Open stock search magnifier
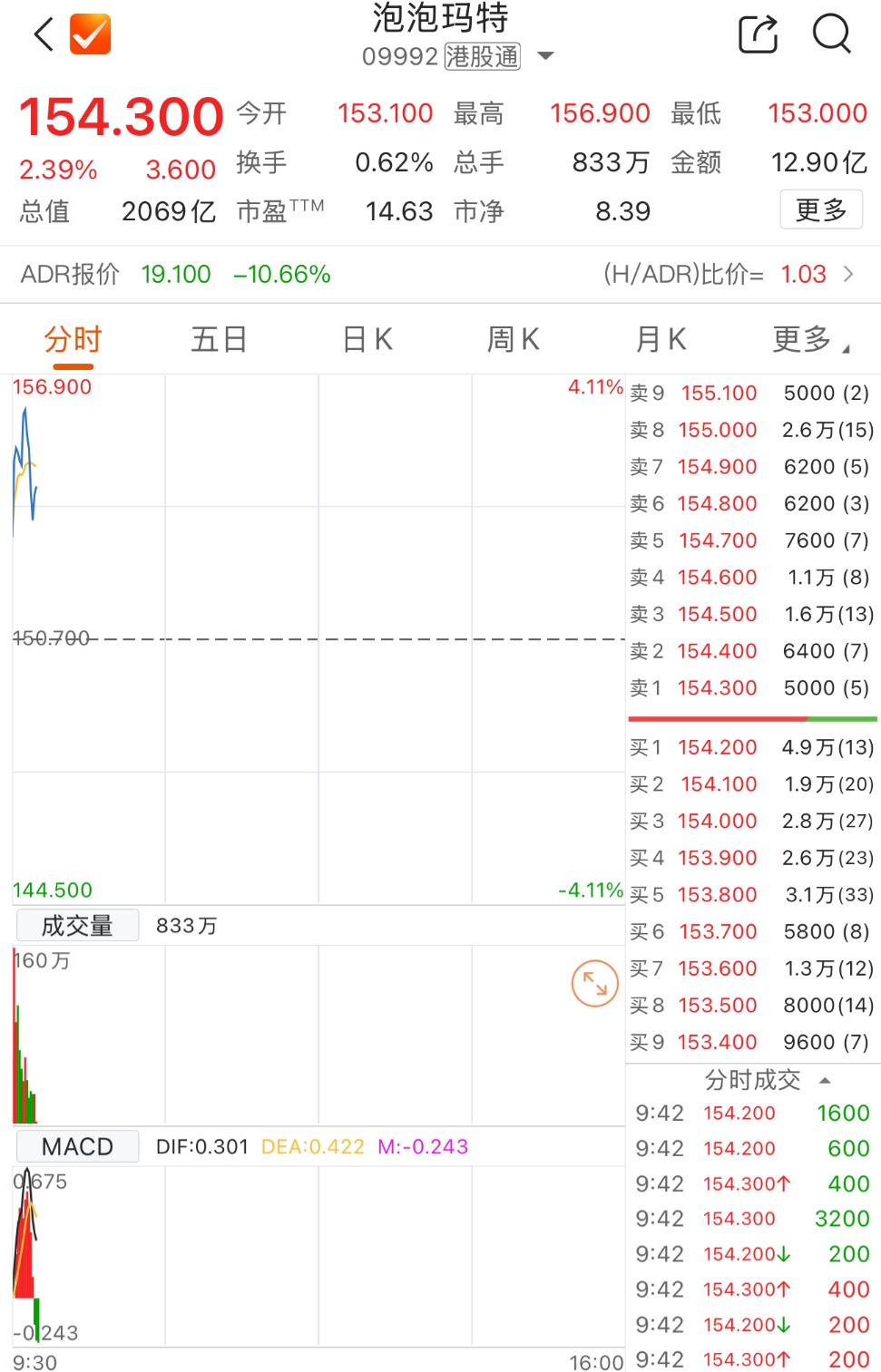The width and height of the screenshot is (881, 1372). (831, 34)
